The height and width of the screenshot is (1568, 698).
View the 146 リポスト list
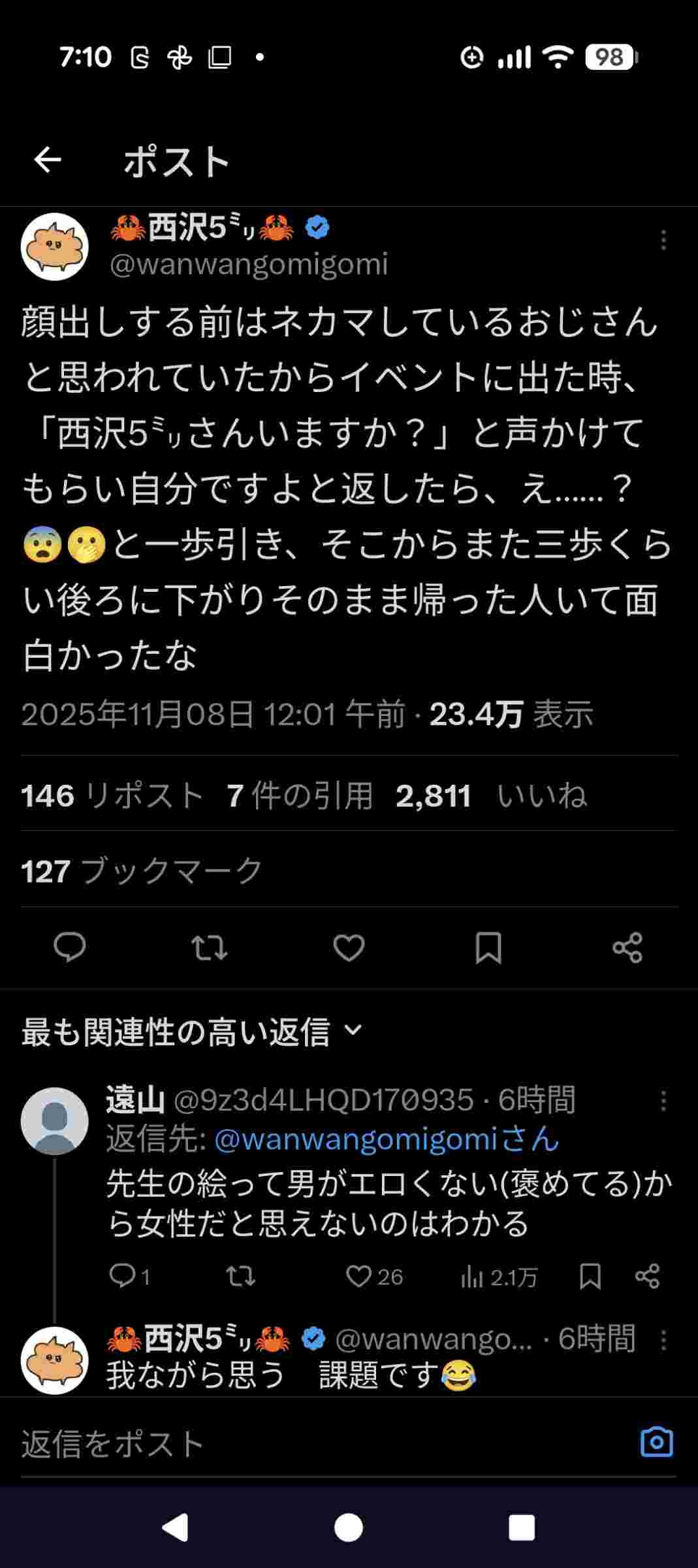pyautogui.click(x=112, y=796)
